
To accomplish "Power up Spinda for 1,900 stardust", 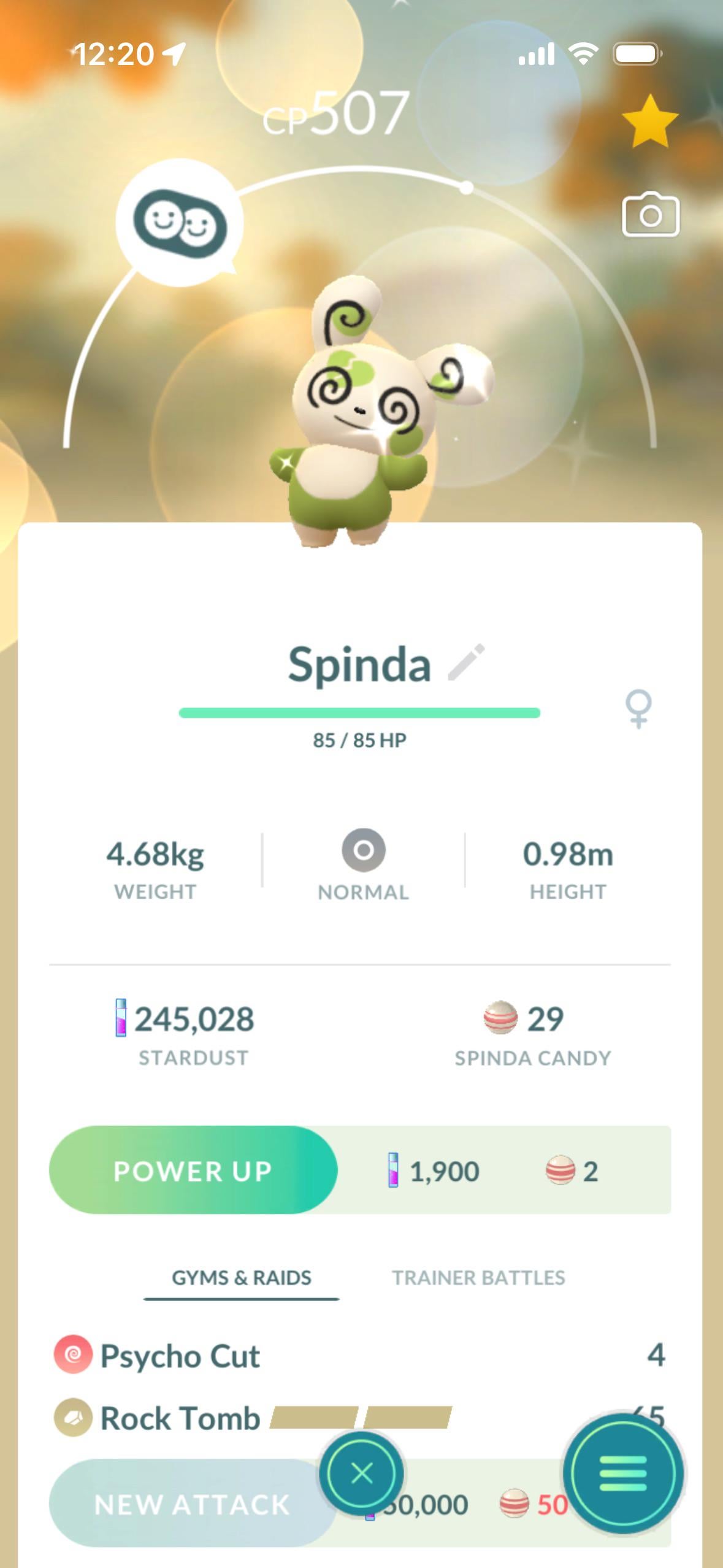I will pyautogui.click(x=193, y=1170).
